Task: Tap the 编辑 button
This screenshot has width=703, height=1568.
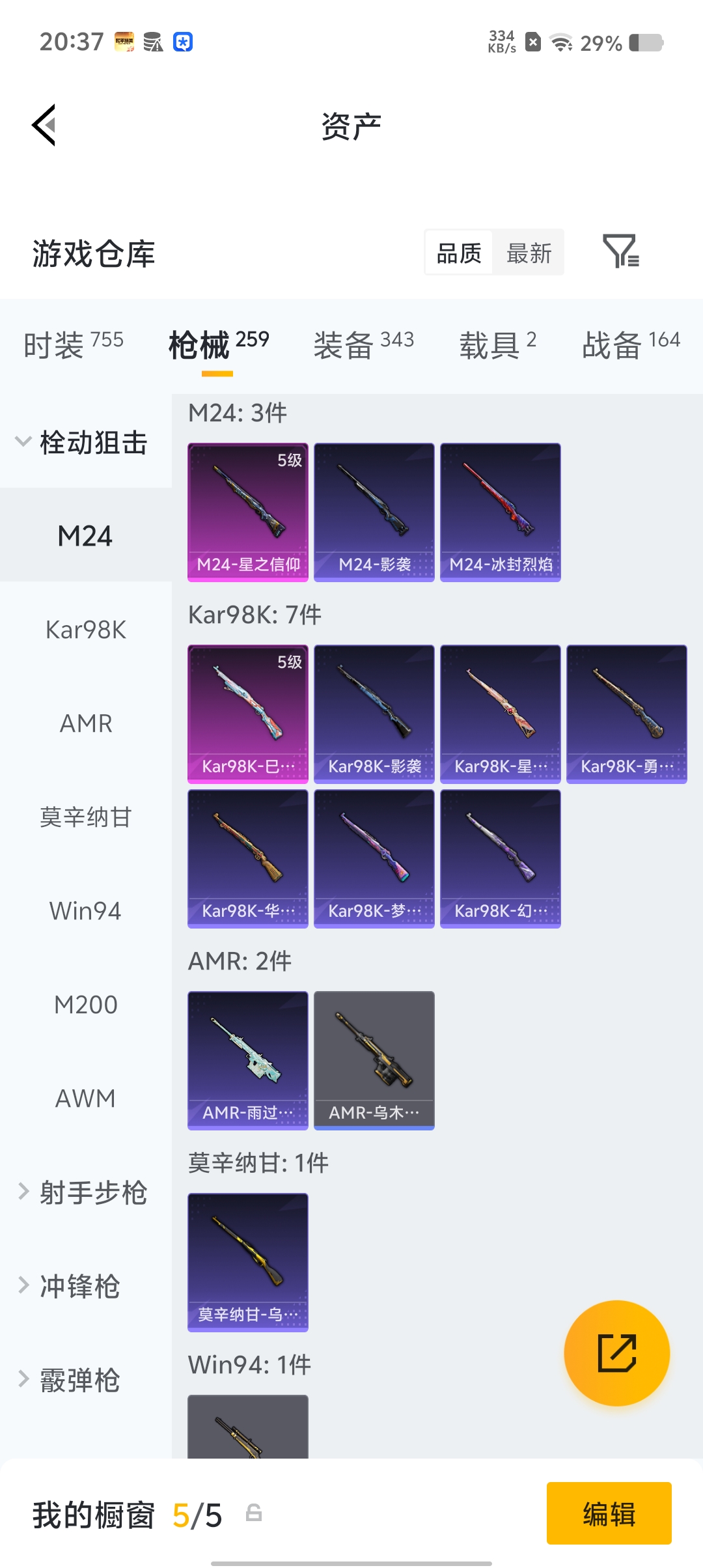Action: coord(609,1513)
